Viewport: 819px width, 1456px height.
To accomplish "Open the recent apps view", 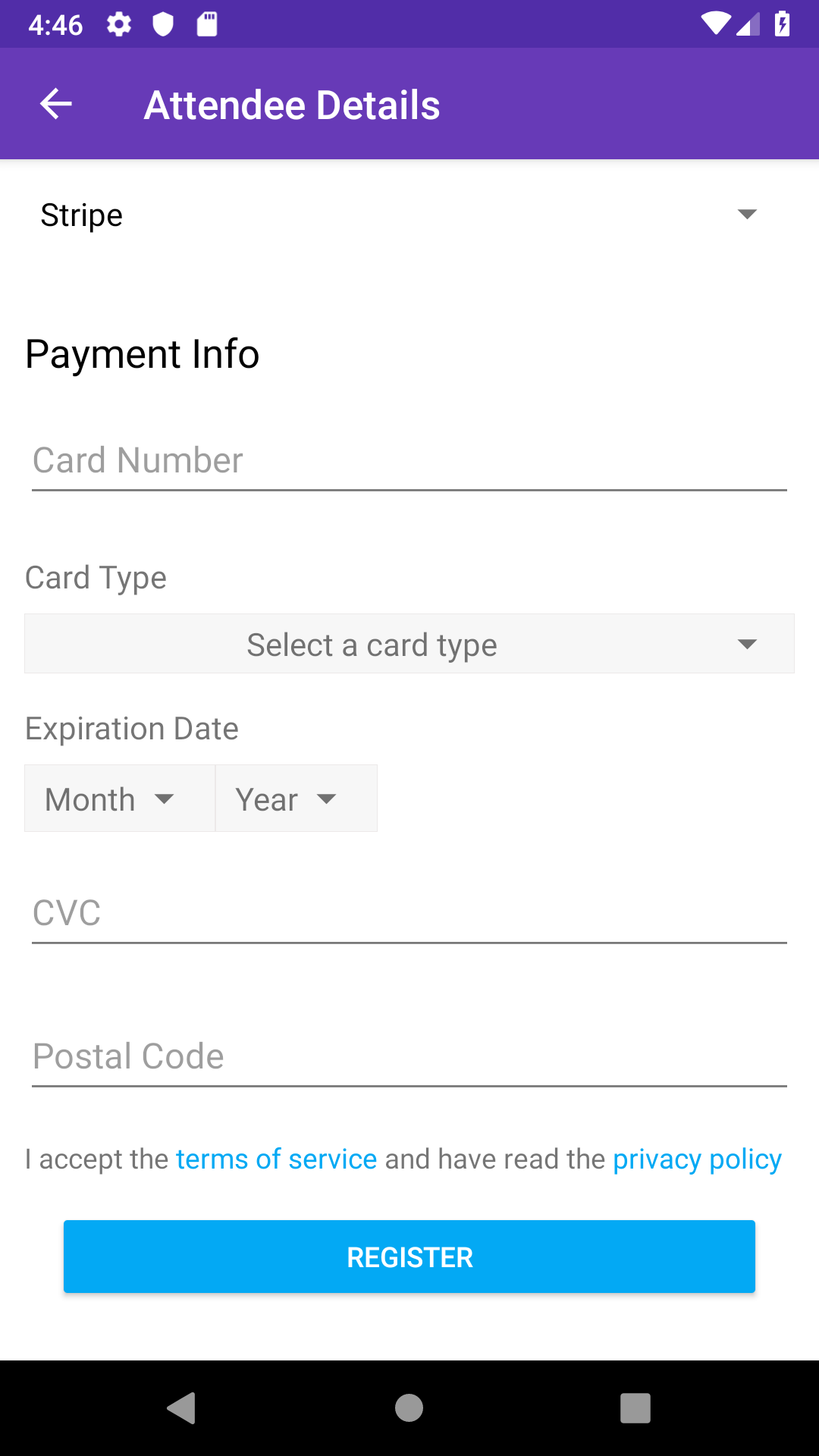I will tap(635, 1408).
